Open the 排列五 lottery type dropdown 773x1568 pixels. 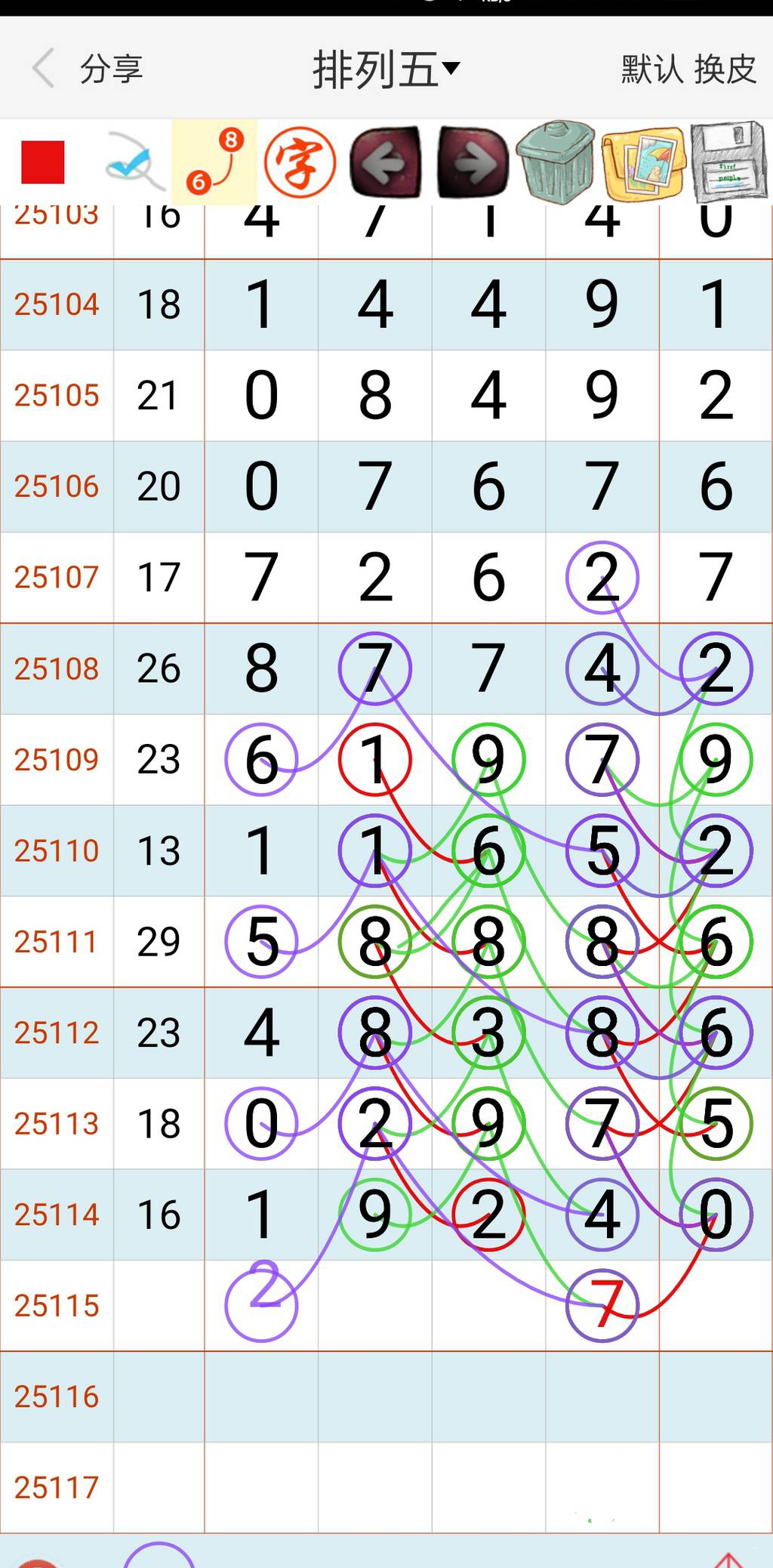385,68
